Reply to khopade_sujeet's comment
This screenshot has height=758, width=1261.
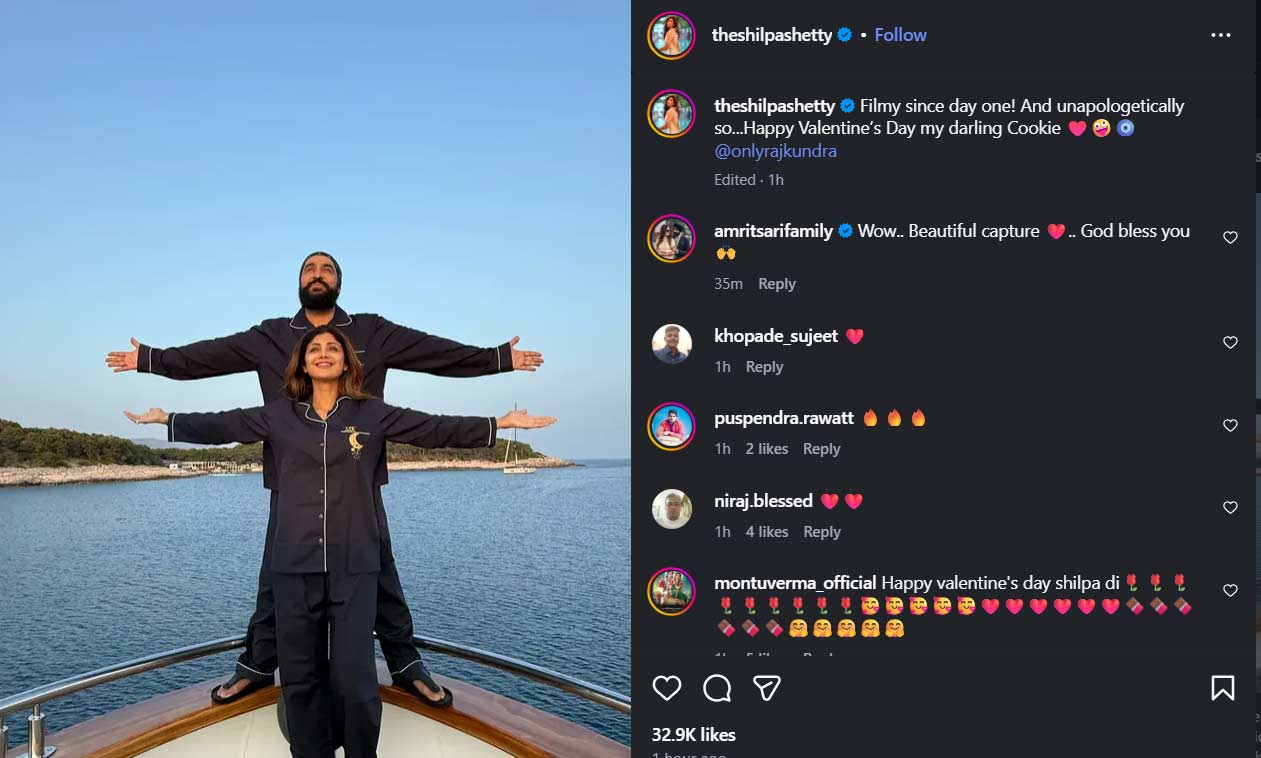[764, 367]
